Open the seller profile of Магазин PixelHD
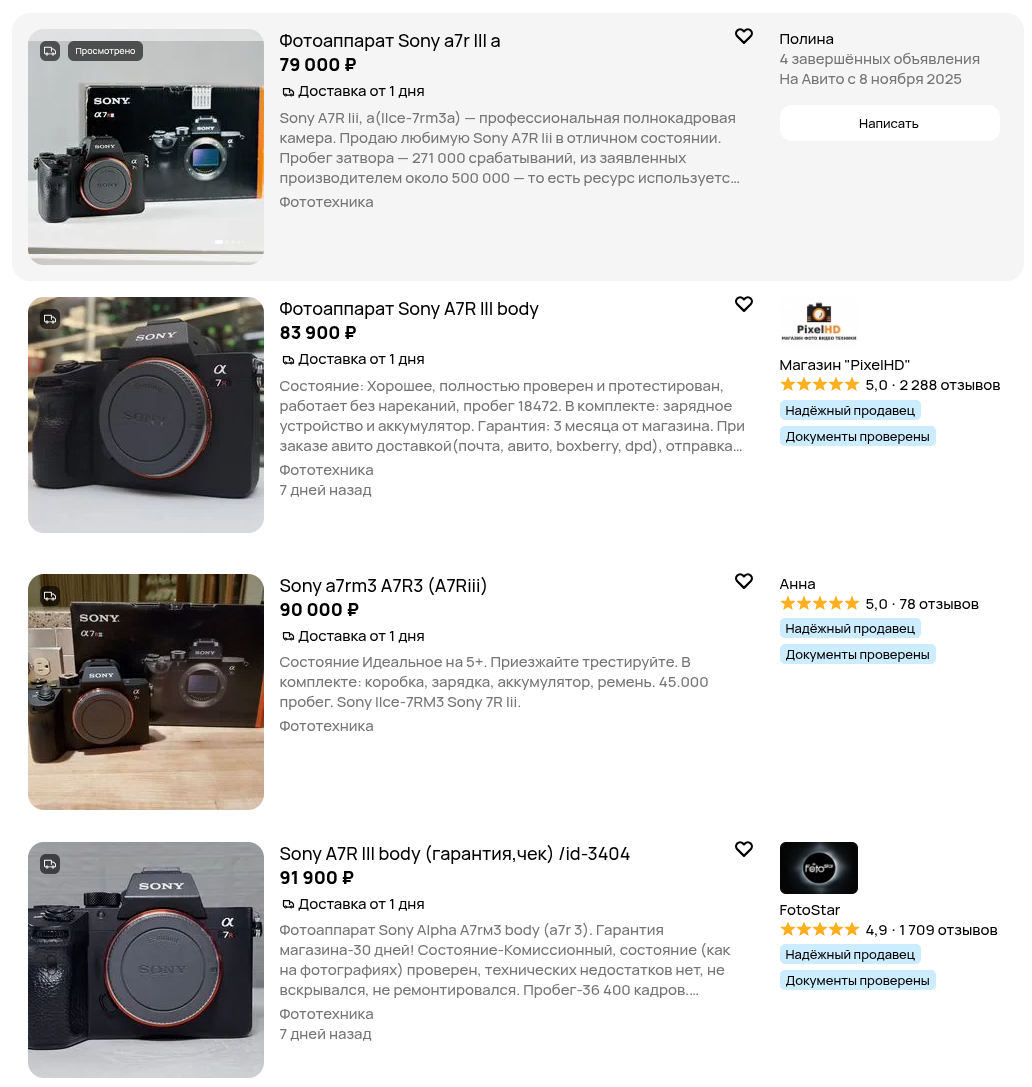Viewport: 1032px width, 1087px height. (844, 365)
